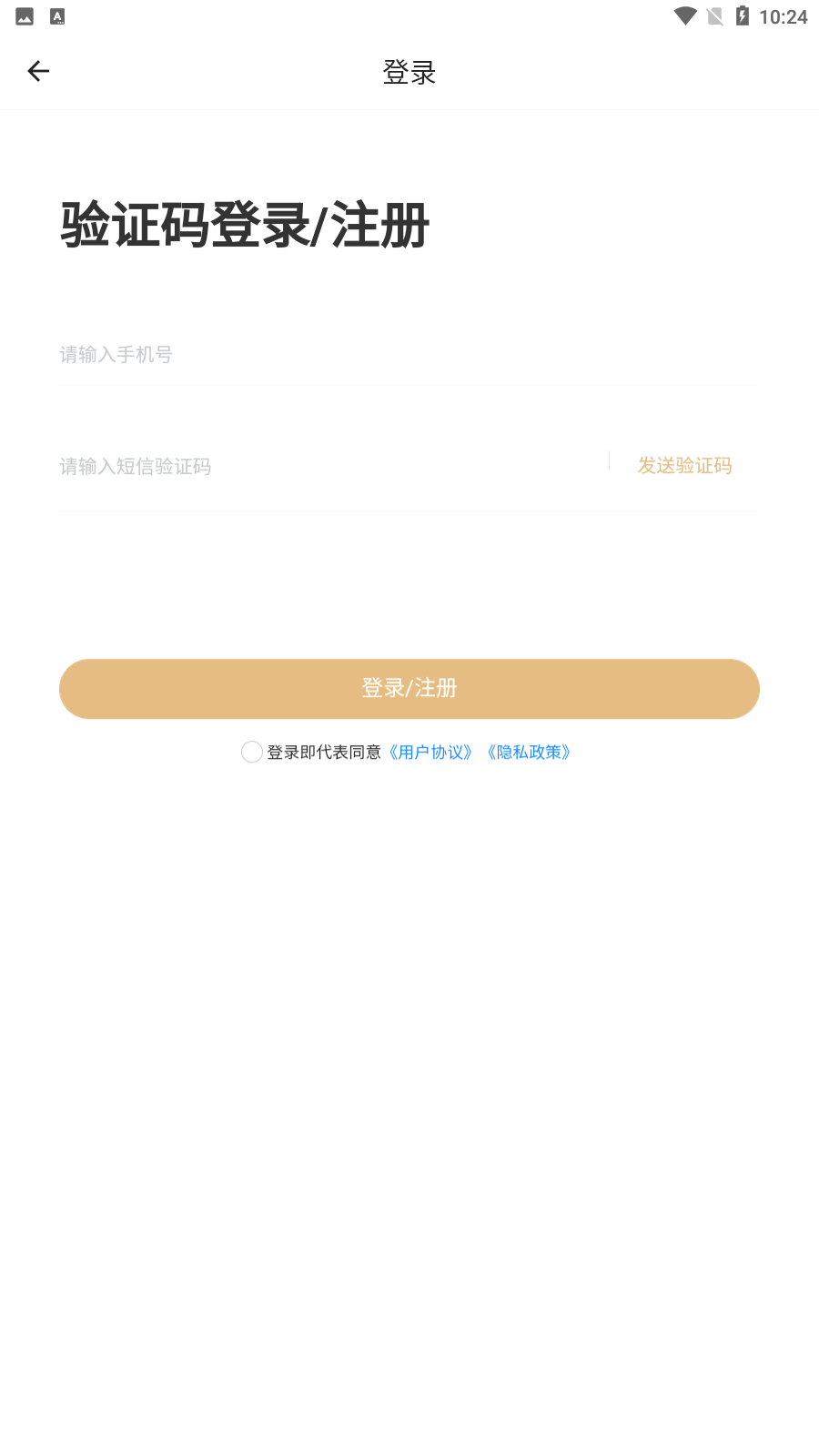
Task: Click the 发送验证码 send-code link
Action: pyautogui.click(x=686, y=465)
